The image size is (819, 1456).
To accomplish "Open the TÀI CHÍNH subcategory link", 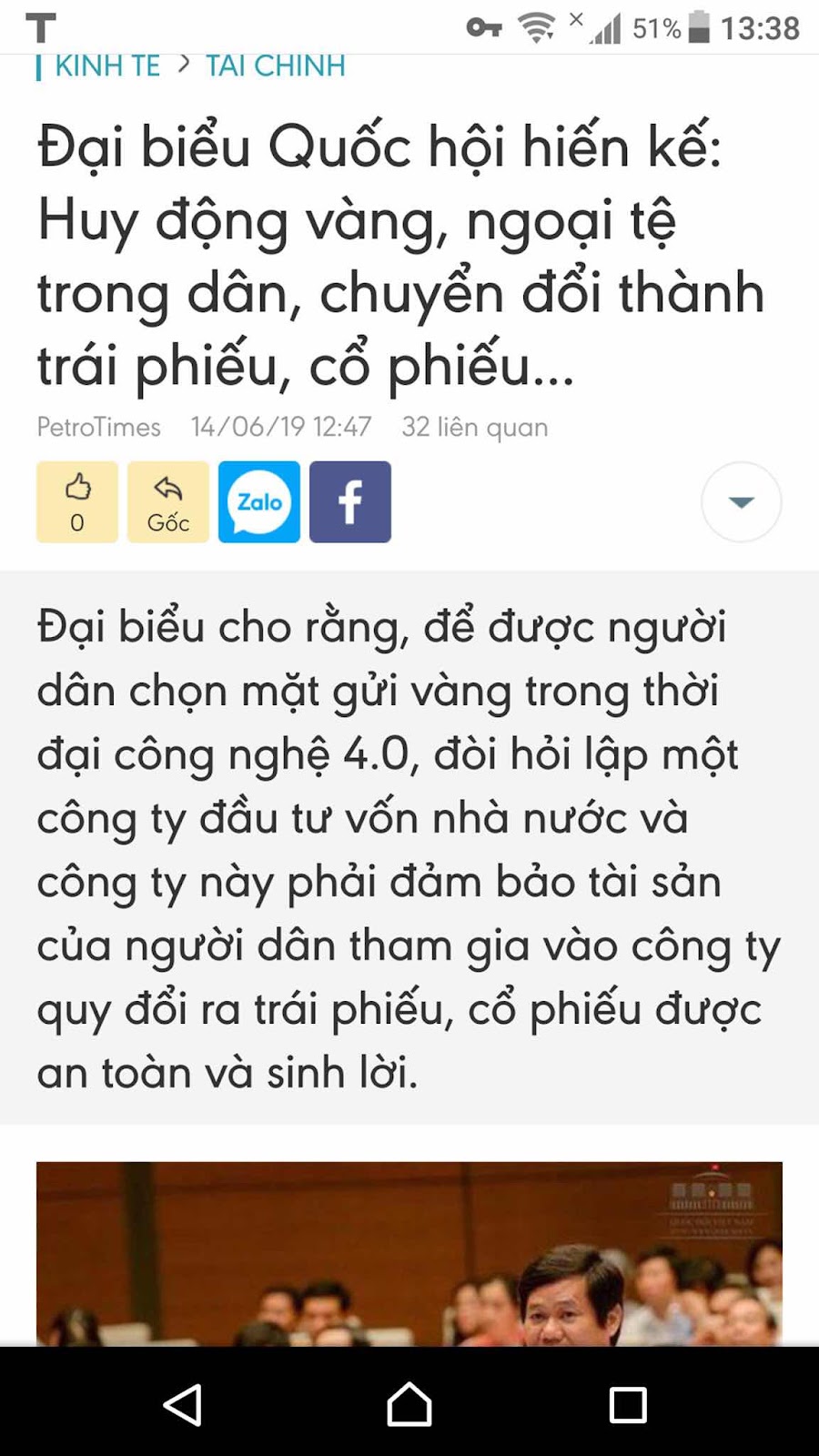I will click(x=275, y=66).
